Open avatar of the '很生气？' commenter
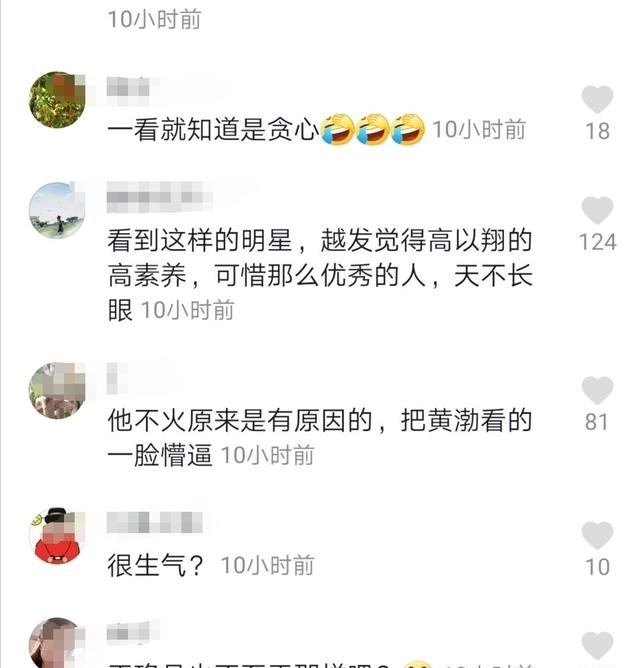This screenshot has height=668, width=640. click(57, 536)
